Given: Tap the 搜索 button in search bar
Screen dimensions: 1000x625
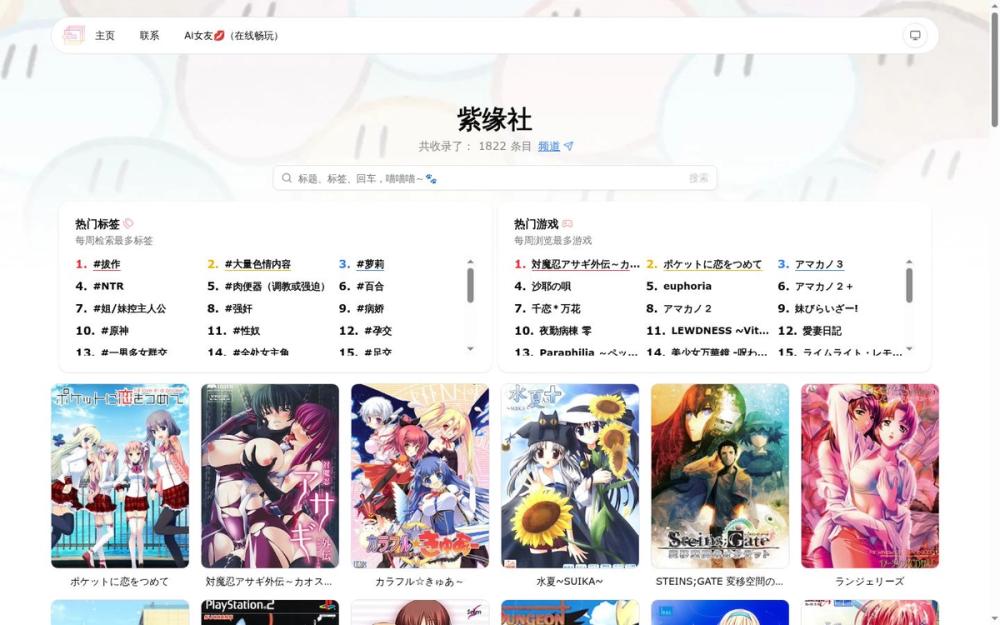Looking at the screenshot, I should tap(698, 178).
